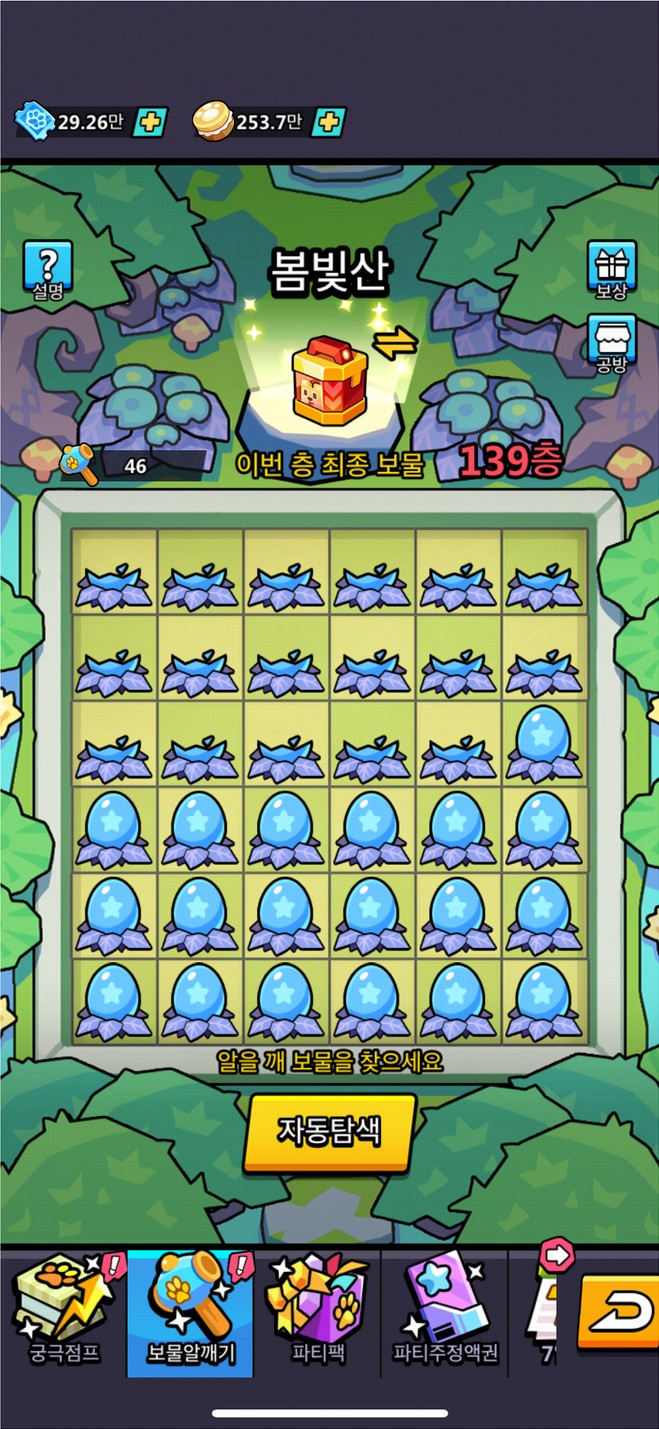Screen dimensions: 659x1429
Task: Open the 공방 workshop shop
Action: [612, 344]
